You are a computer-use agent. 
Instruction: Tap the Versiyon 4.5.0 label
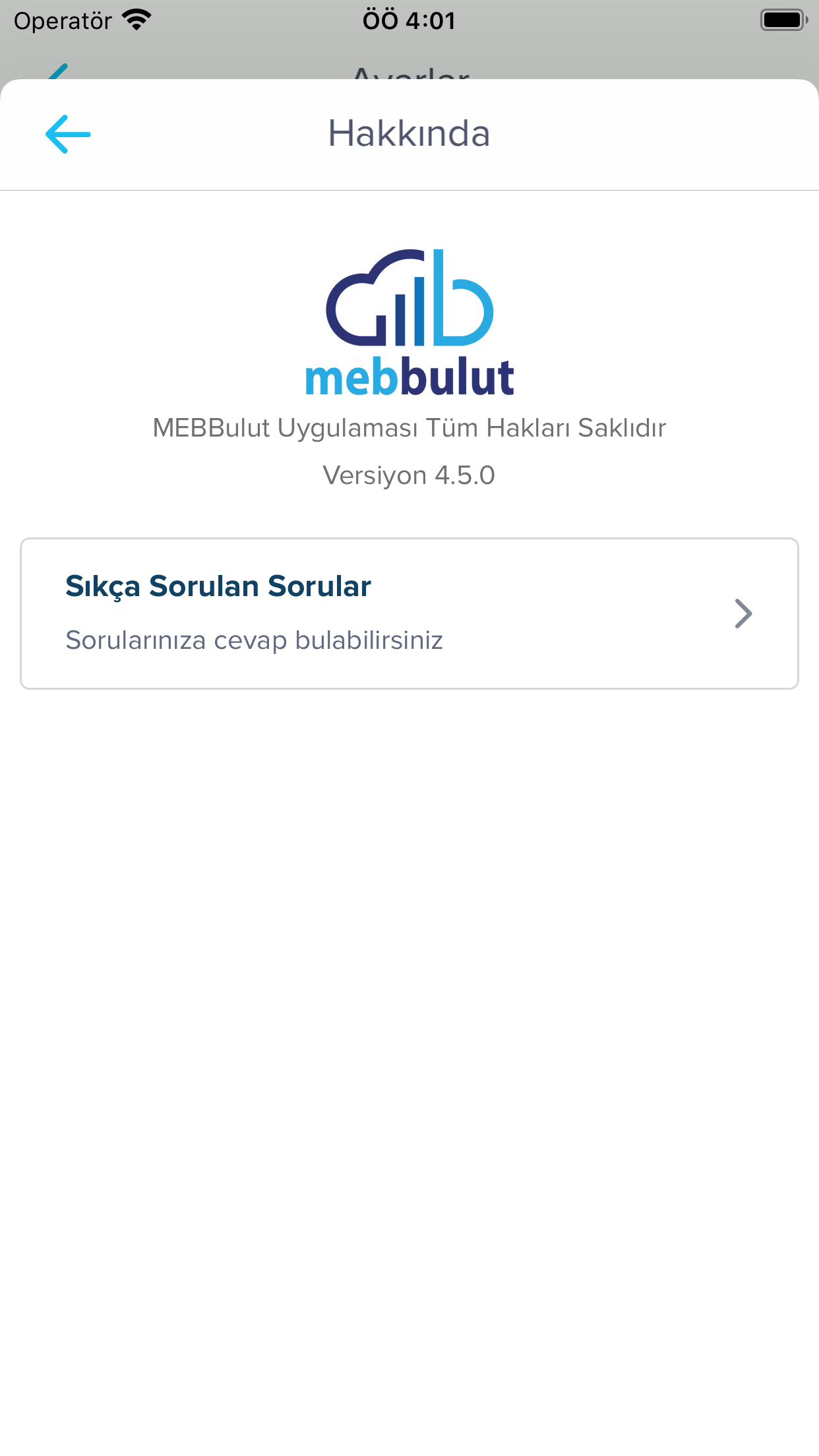409,474
